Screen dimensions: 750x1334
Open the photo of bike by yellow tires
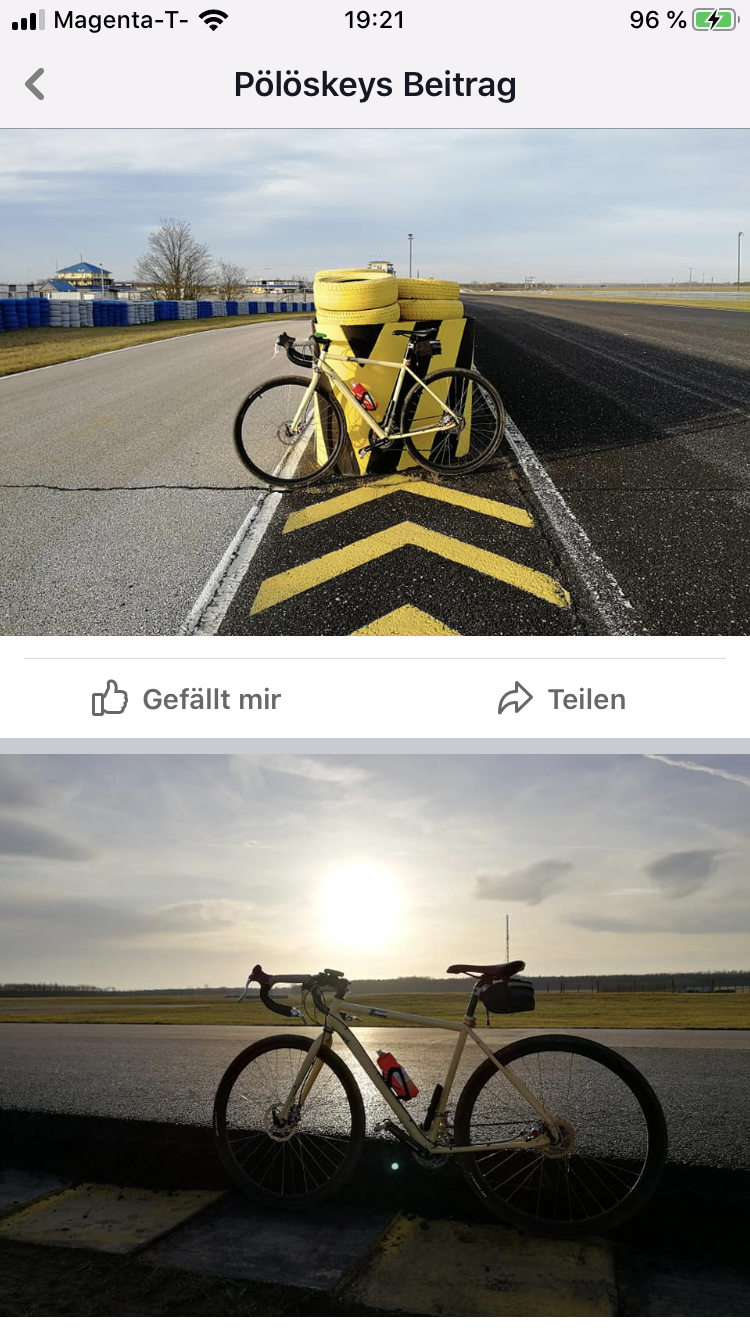point(375,382)
